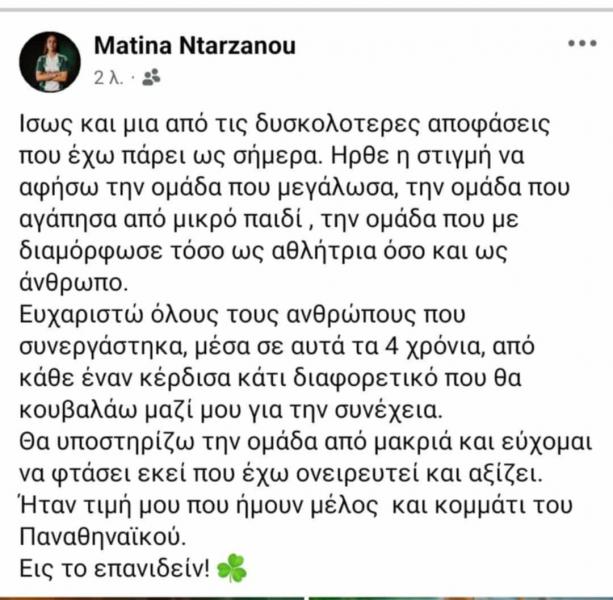Visit the Matina Ntarzanou profile name link
This screenshot has height=600, width=613.
(194, 46)
